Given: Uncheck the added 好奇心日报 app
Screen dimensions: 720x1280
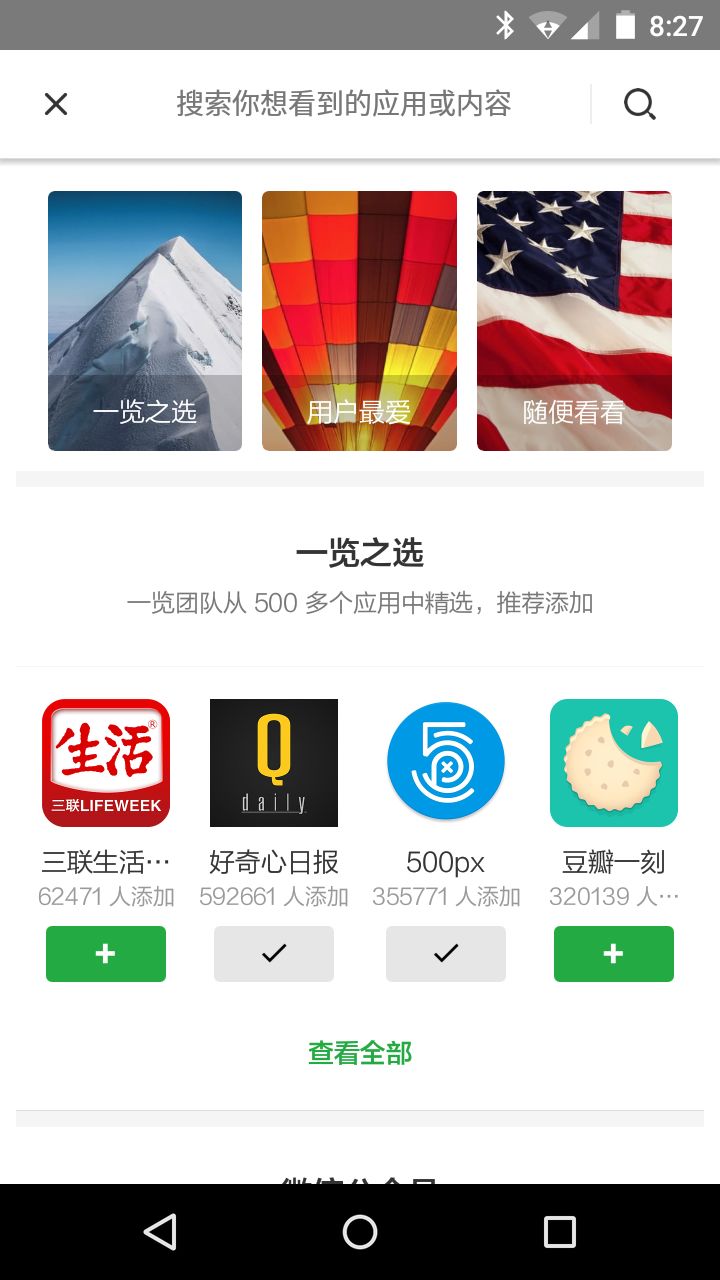Looking at the screenshot, I should (x=274, y=954).
